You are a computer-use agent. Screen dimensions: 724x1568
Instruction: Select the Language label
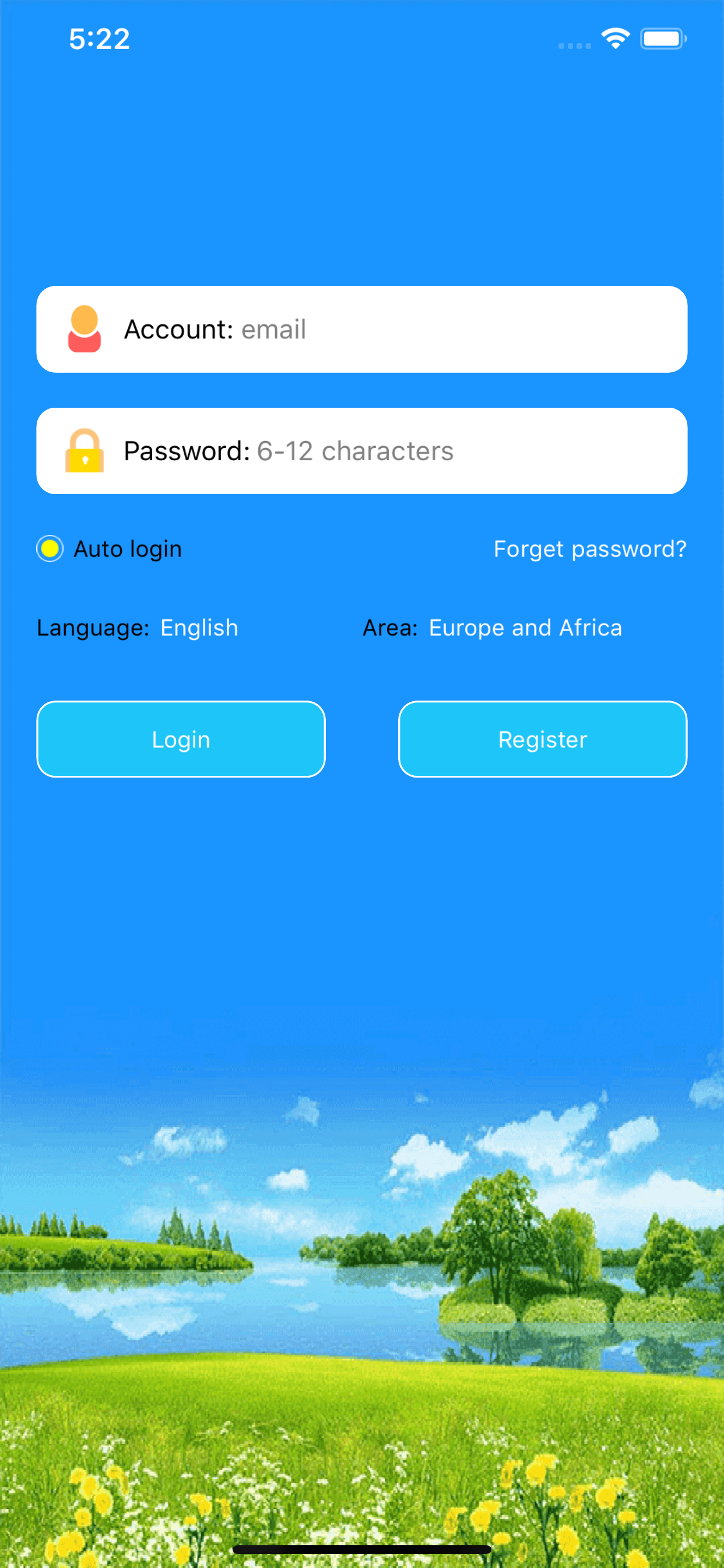coord(93,628)
